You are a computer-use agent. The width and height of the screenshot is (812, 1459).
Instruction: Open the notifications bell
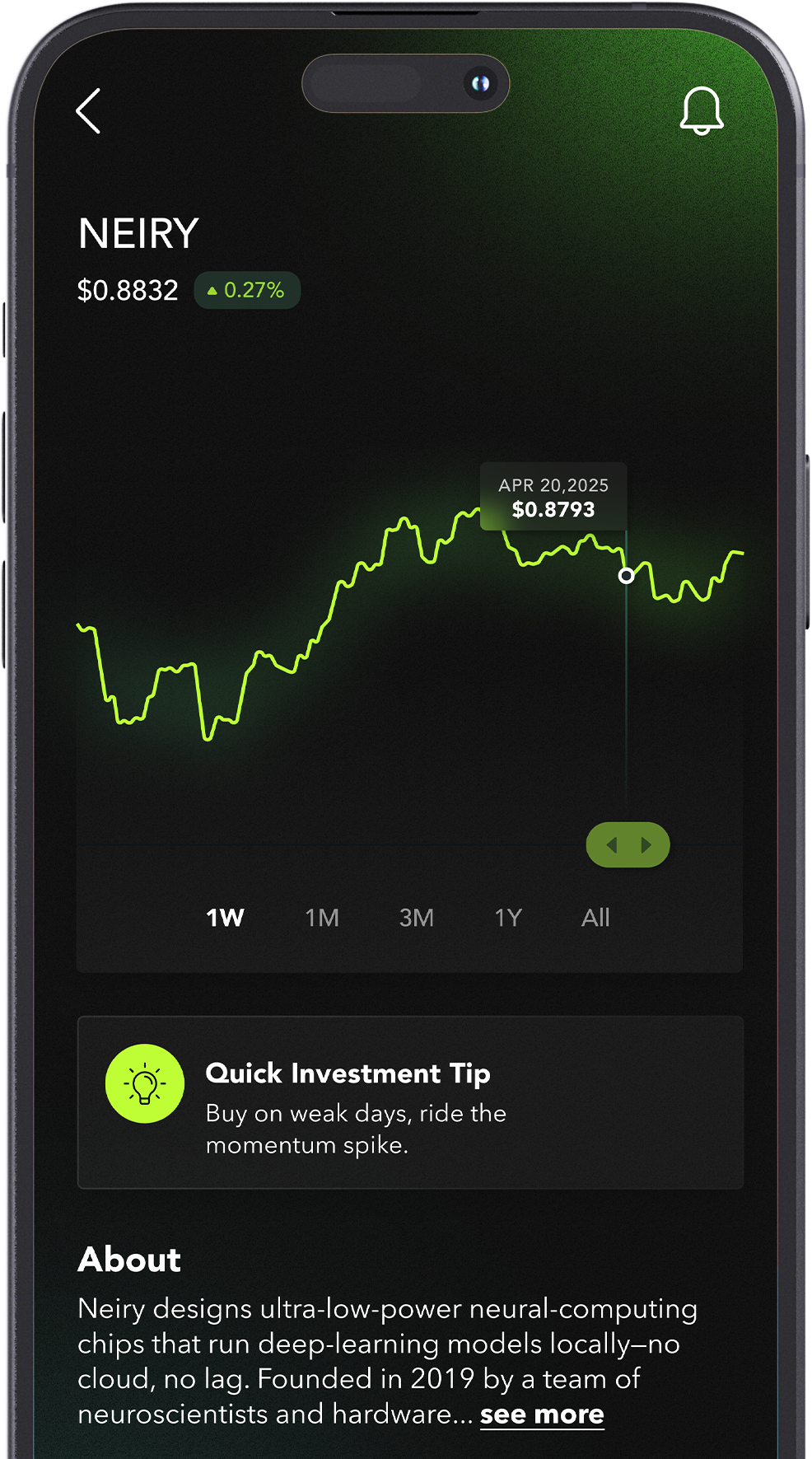[x=701, y=110]
